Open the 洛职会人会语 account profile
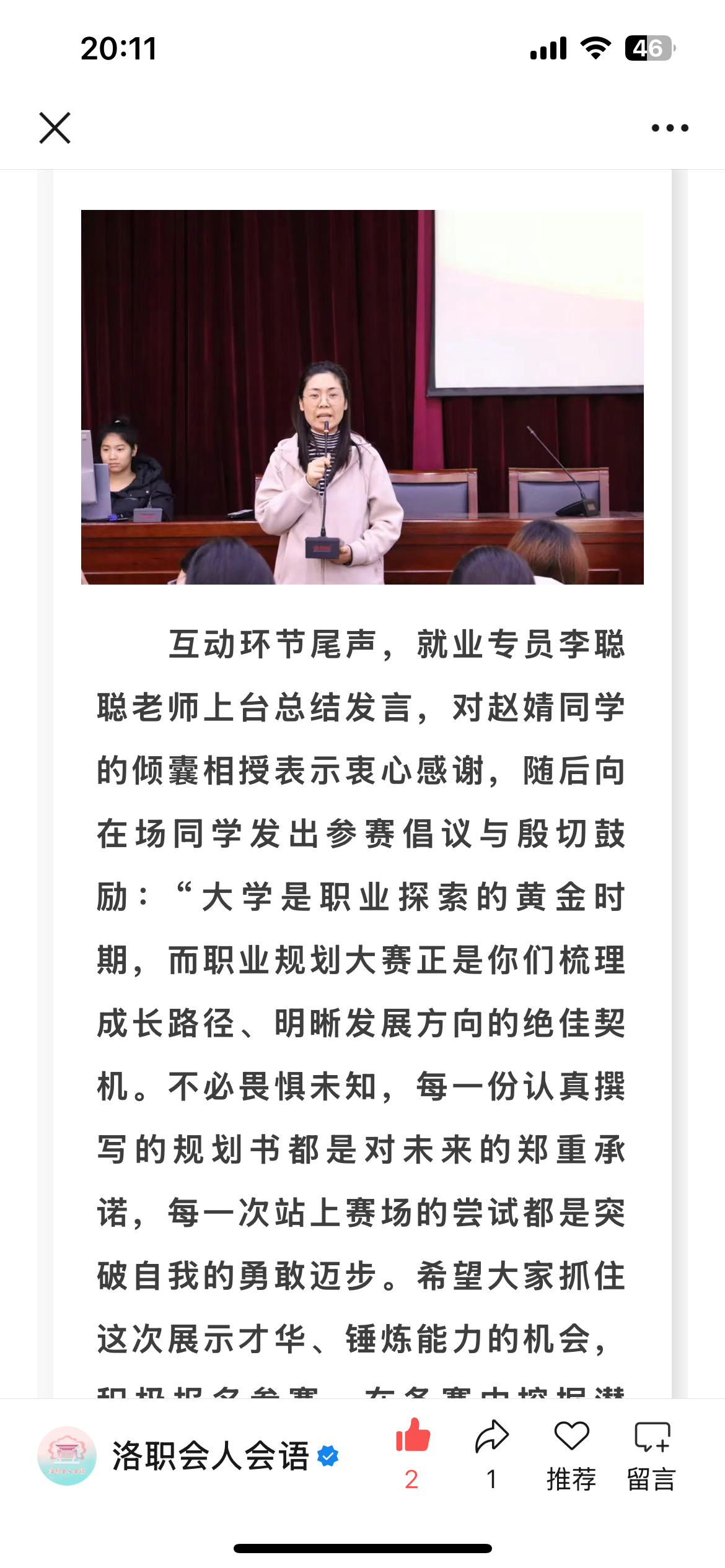This screenshot has width=725, height=1568. [209, 1455]
